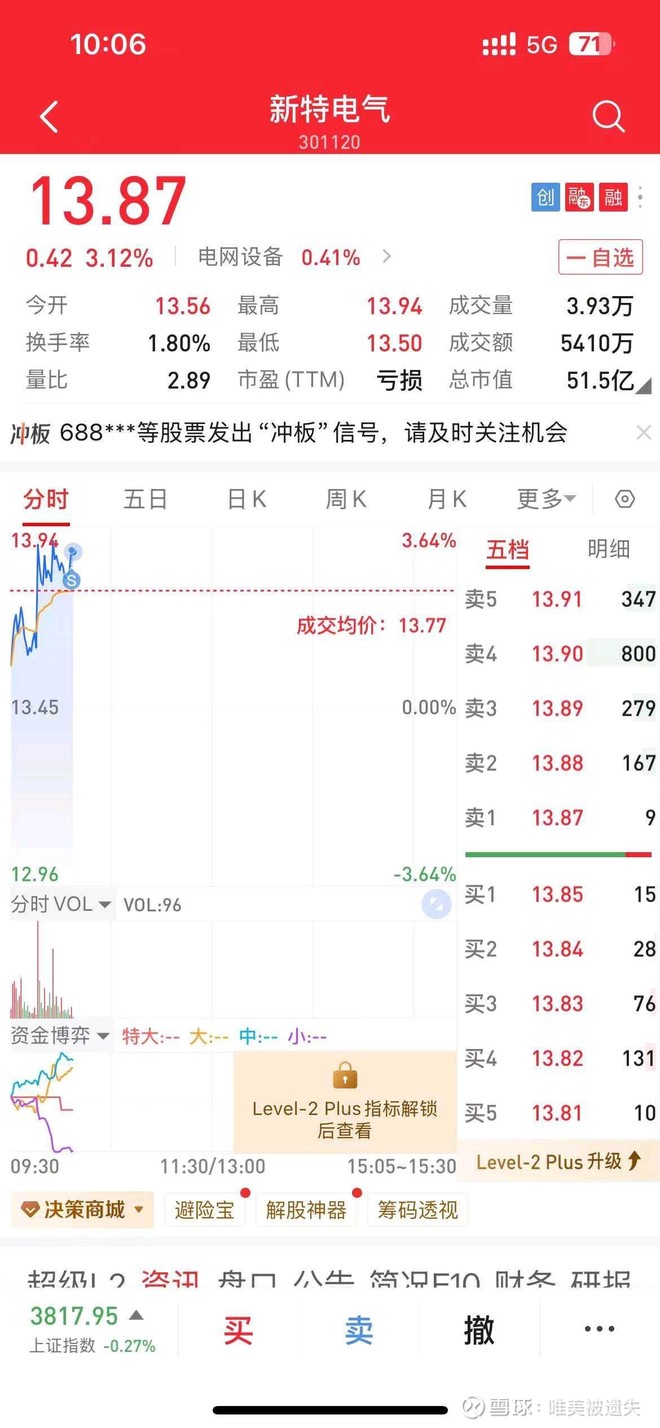Open chart settings hexagon icon
Screen dimensions: 660x1428
coord(625,499)
